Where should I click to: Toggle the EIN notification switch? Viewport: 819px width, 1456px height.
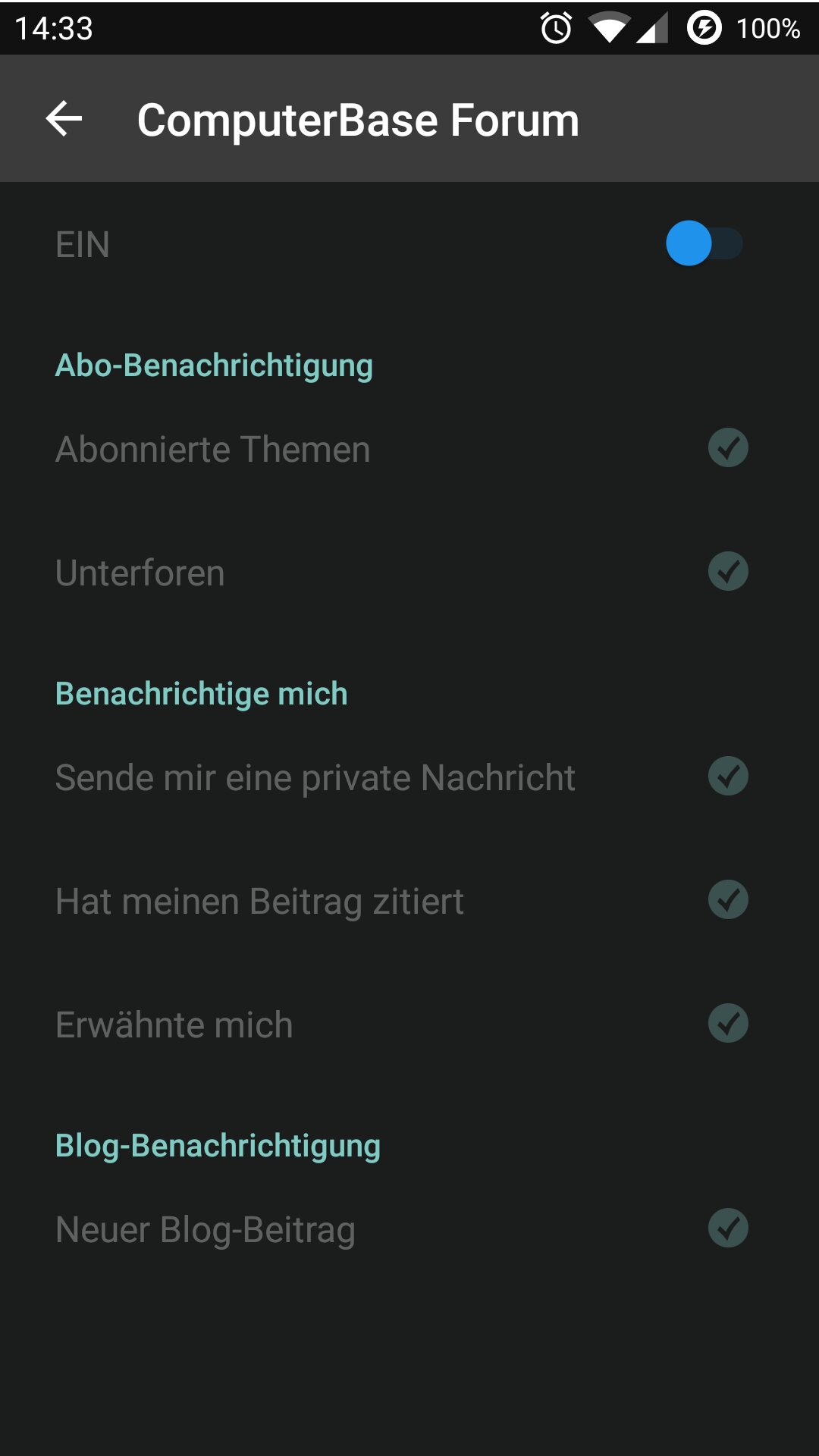click(704, 243)
